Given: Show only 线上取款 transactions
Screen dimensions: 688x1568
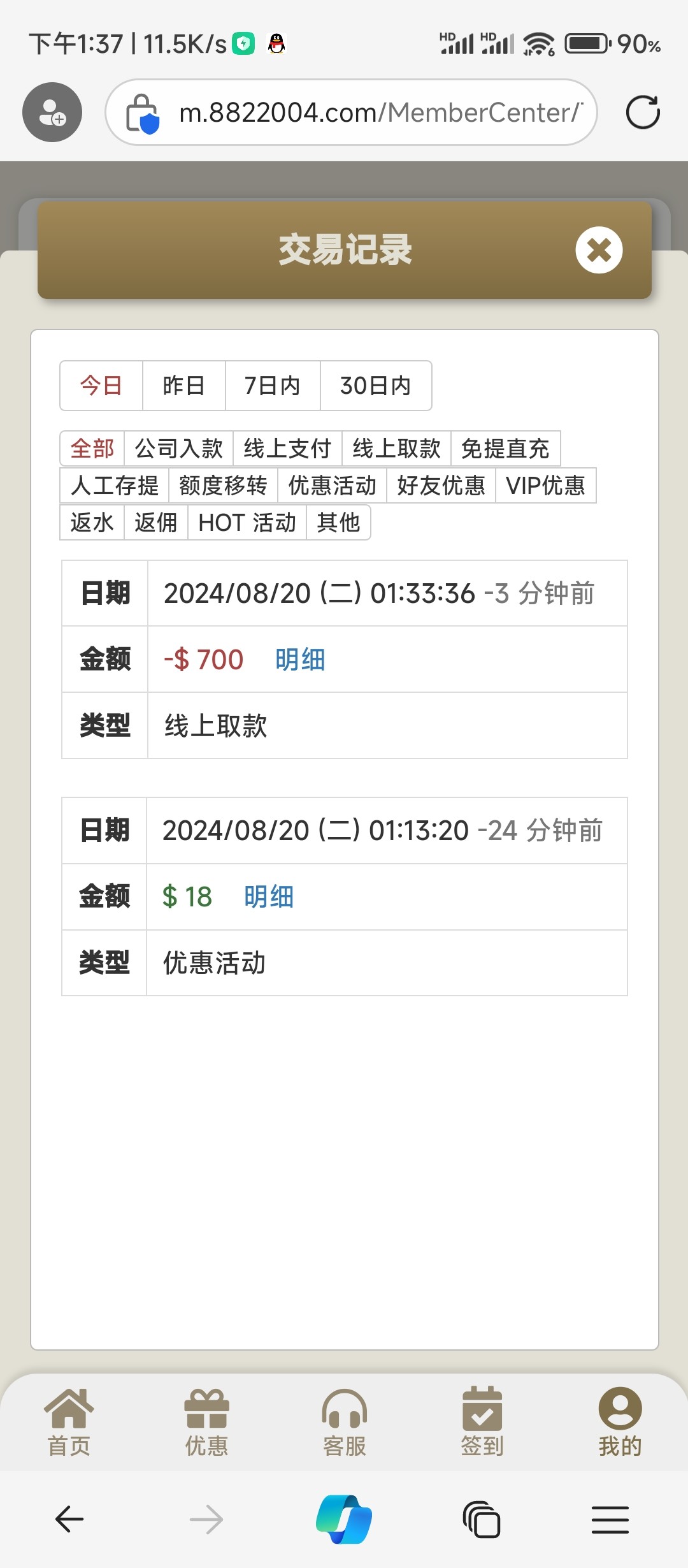Looking at the screenshot, I should coord(396,448).
